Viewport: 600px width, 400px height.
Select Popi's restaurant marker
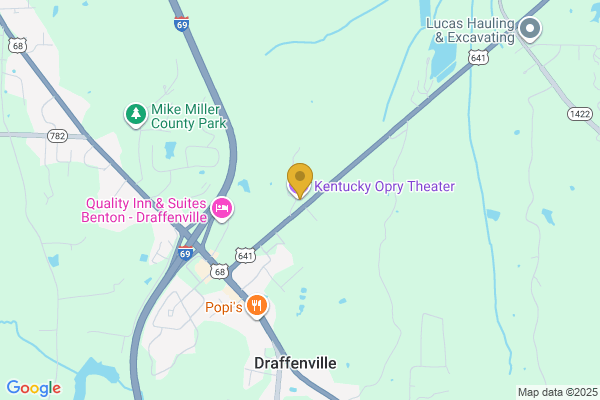(x=257, y=305)
